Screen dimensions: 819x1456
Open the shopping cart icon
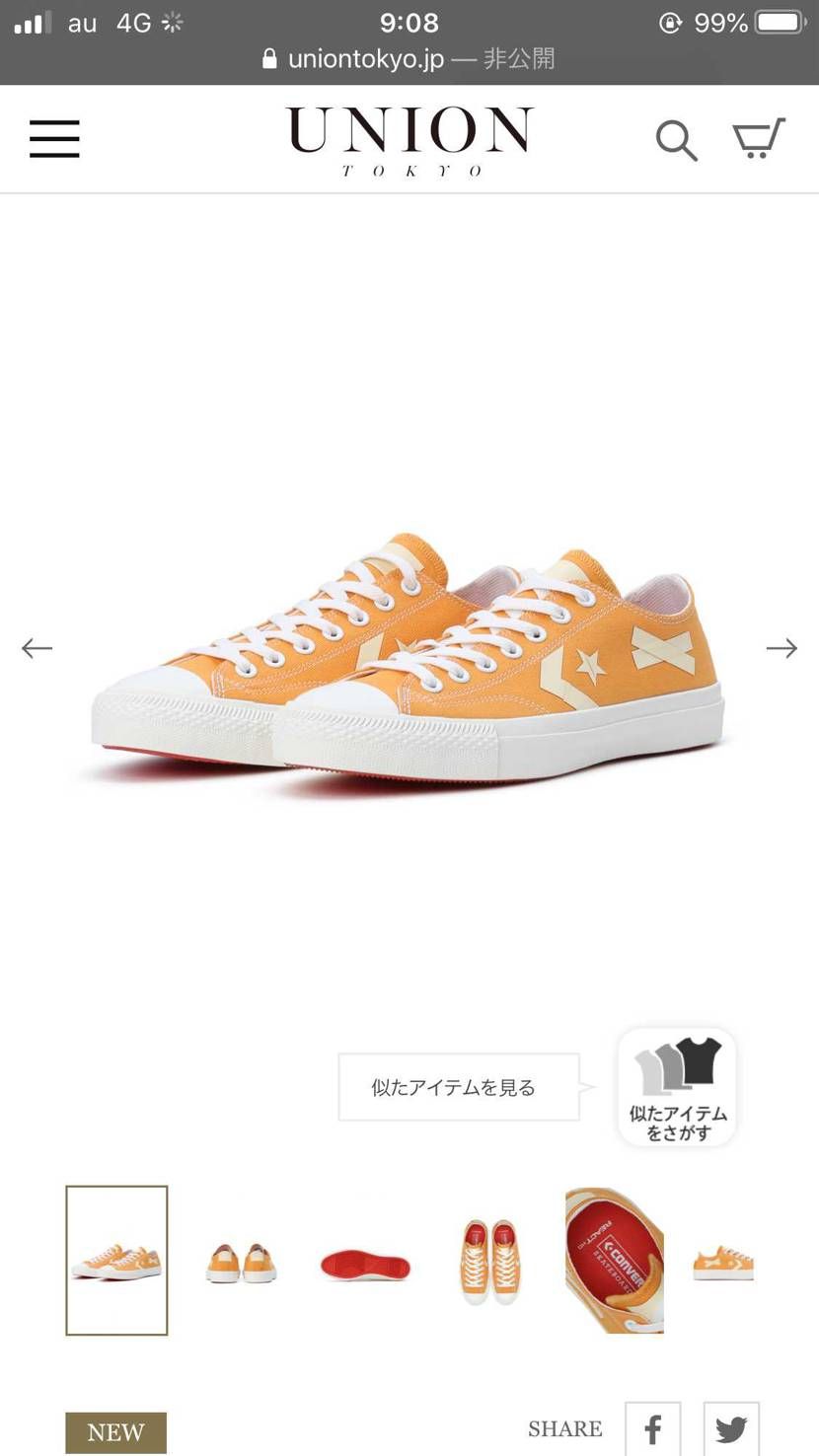(x=758, y=140)
